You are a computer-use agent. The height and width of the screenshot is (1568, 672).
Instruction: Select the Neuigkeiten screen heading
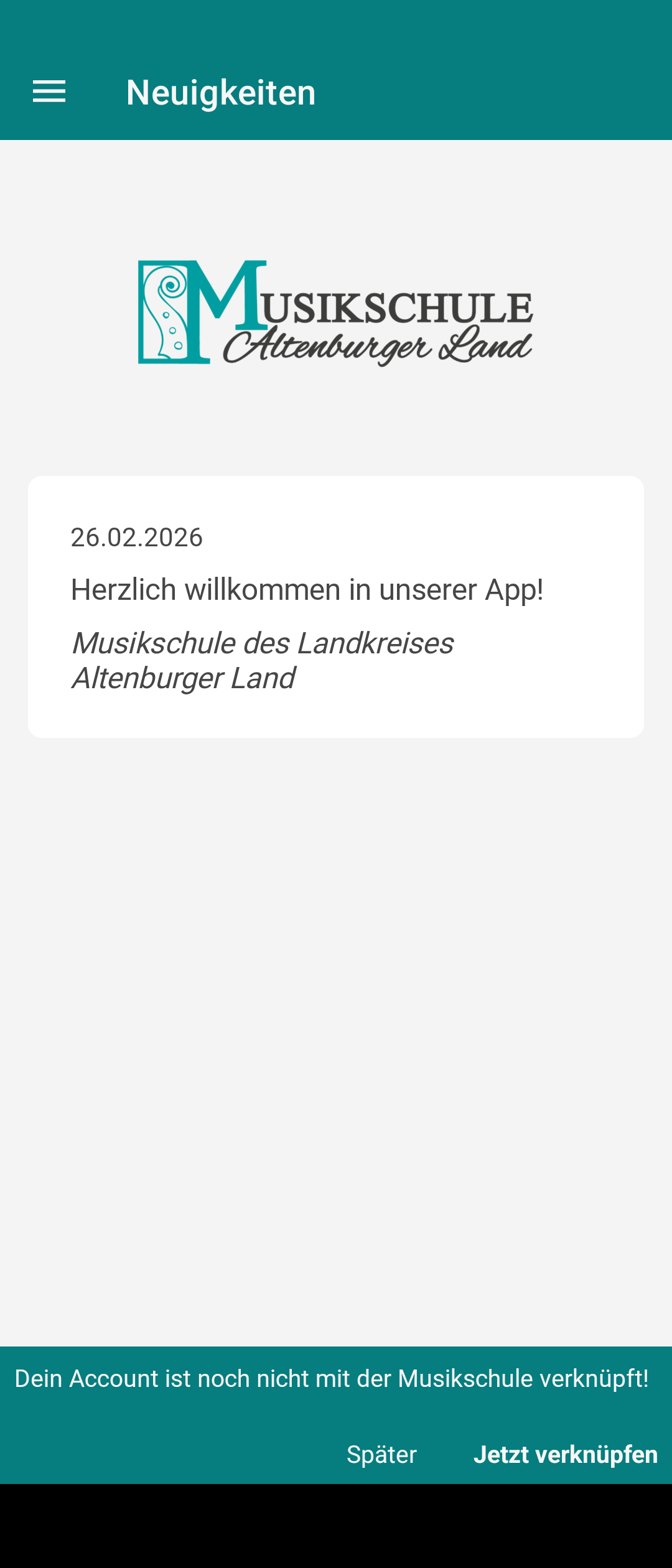click(221, 91)
